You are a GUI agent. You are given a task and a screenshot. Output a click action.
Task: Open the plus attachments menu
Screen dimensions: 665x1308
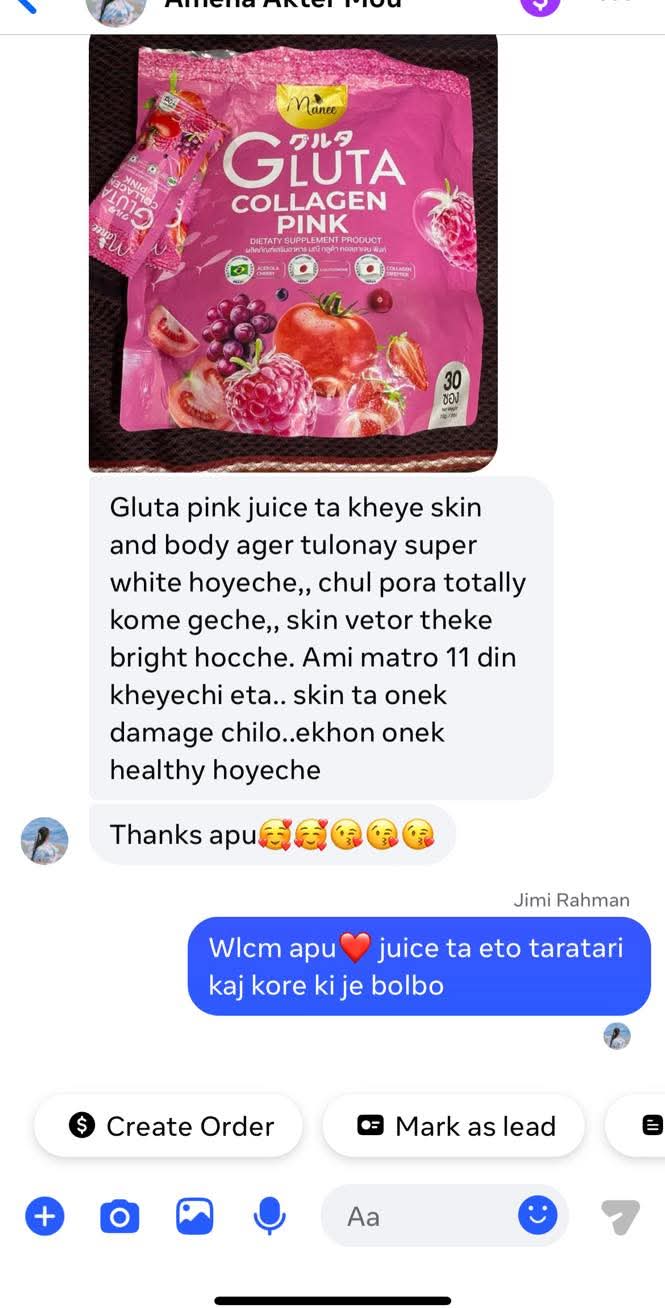click(44, 1216)
